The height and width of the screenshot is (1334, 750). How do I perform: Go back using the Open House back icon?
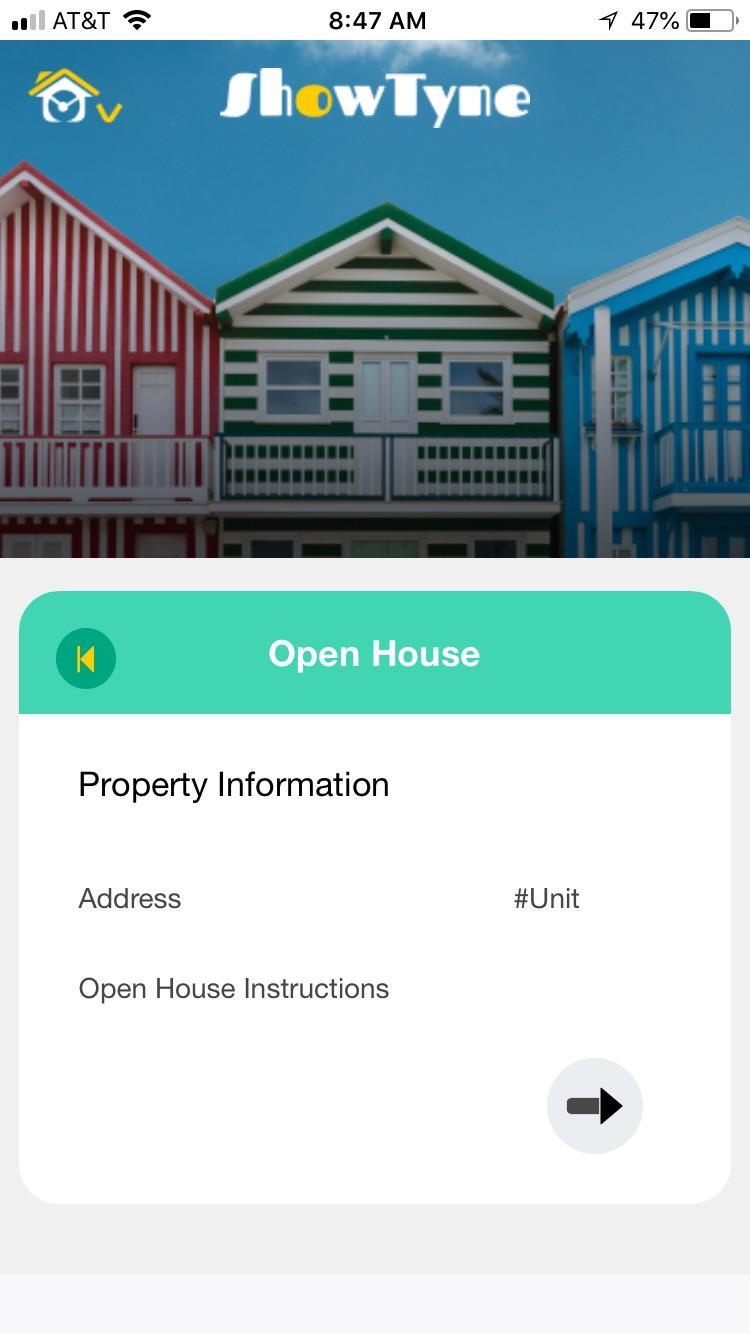tap(86, 658)
